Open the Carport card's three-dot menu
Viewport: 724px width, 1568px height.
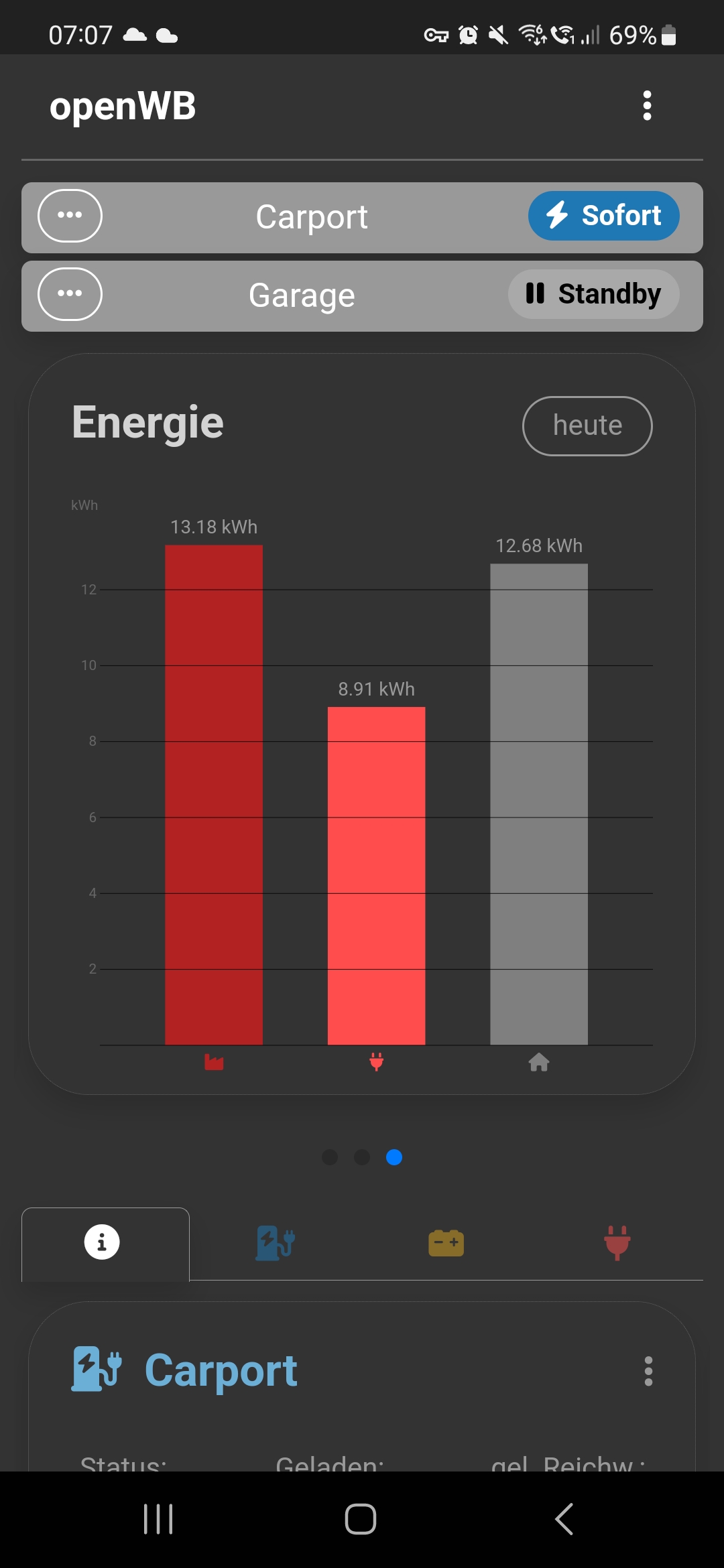[648, 1372]
